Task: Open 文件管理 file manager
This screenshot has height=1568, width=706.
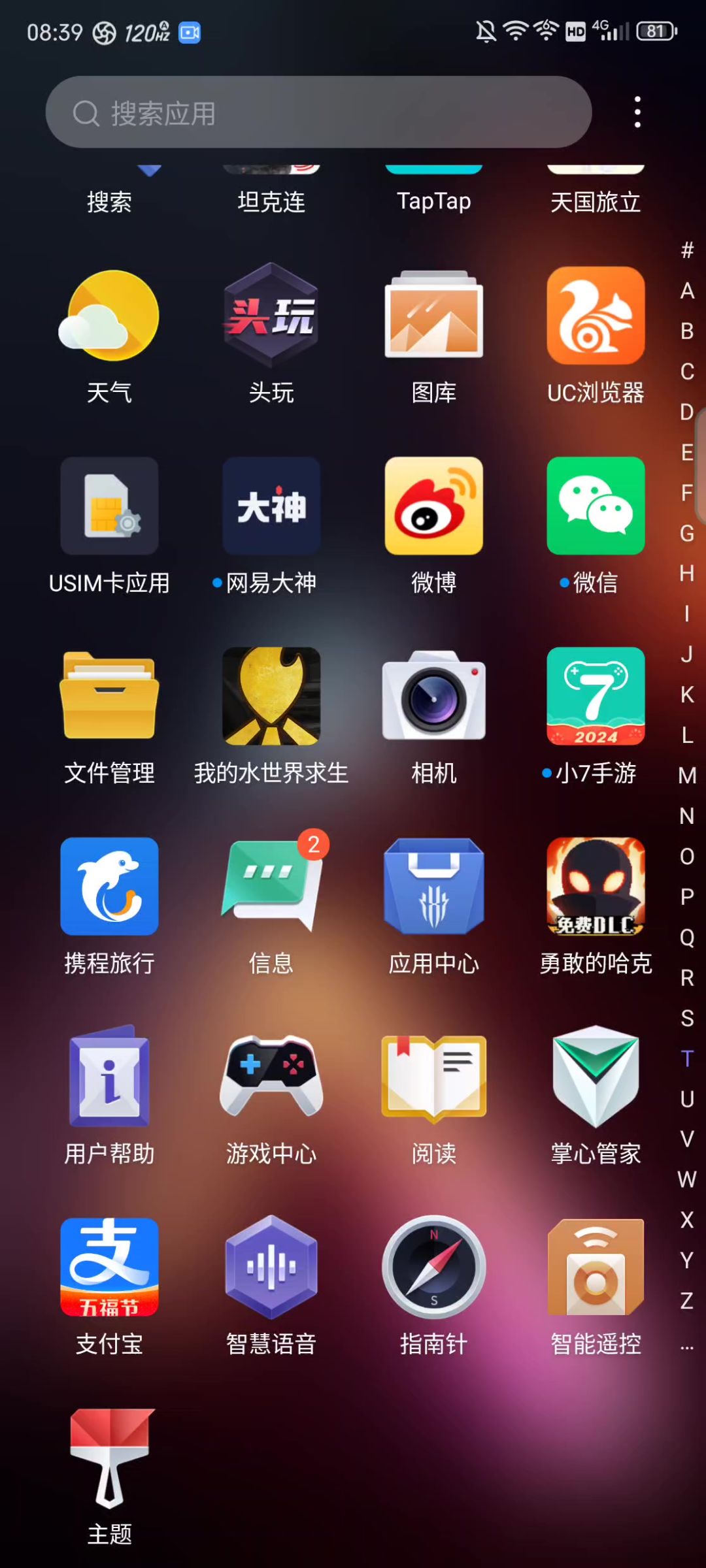Action: point(109,696)
